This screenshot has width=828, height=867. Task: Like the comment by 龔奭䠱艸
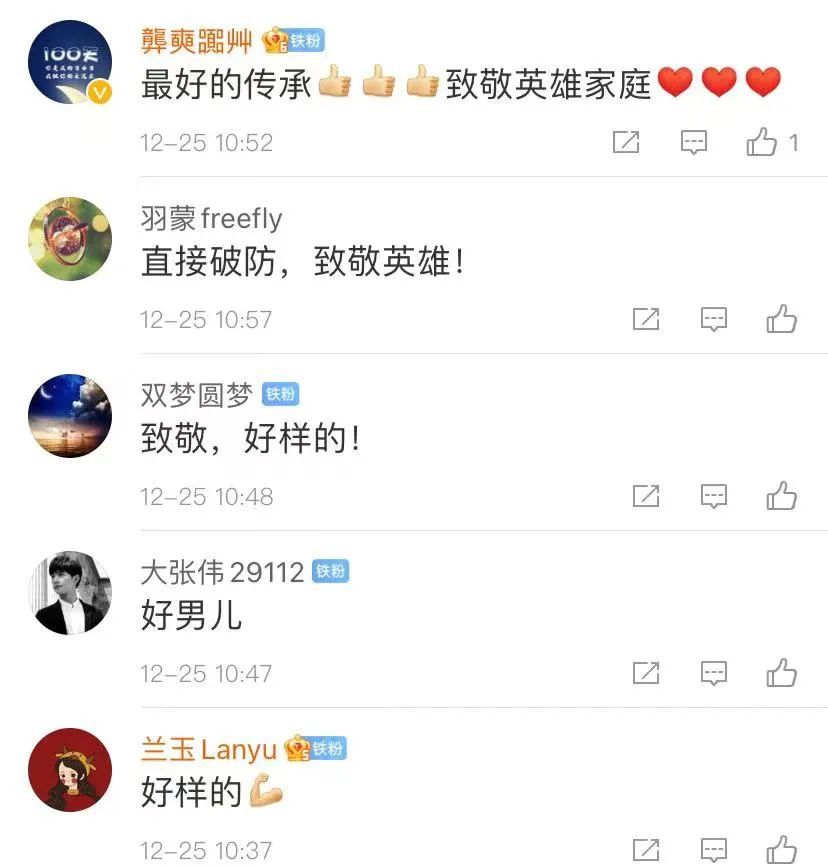click(x=762, y=143)
